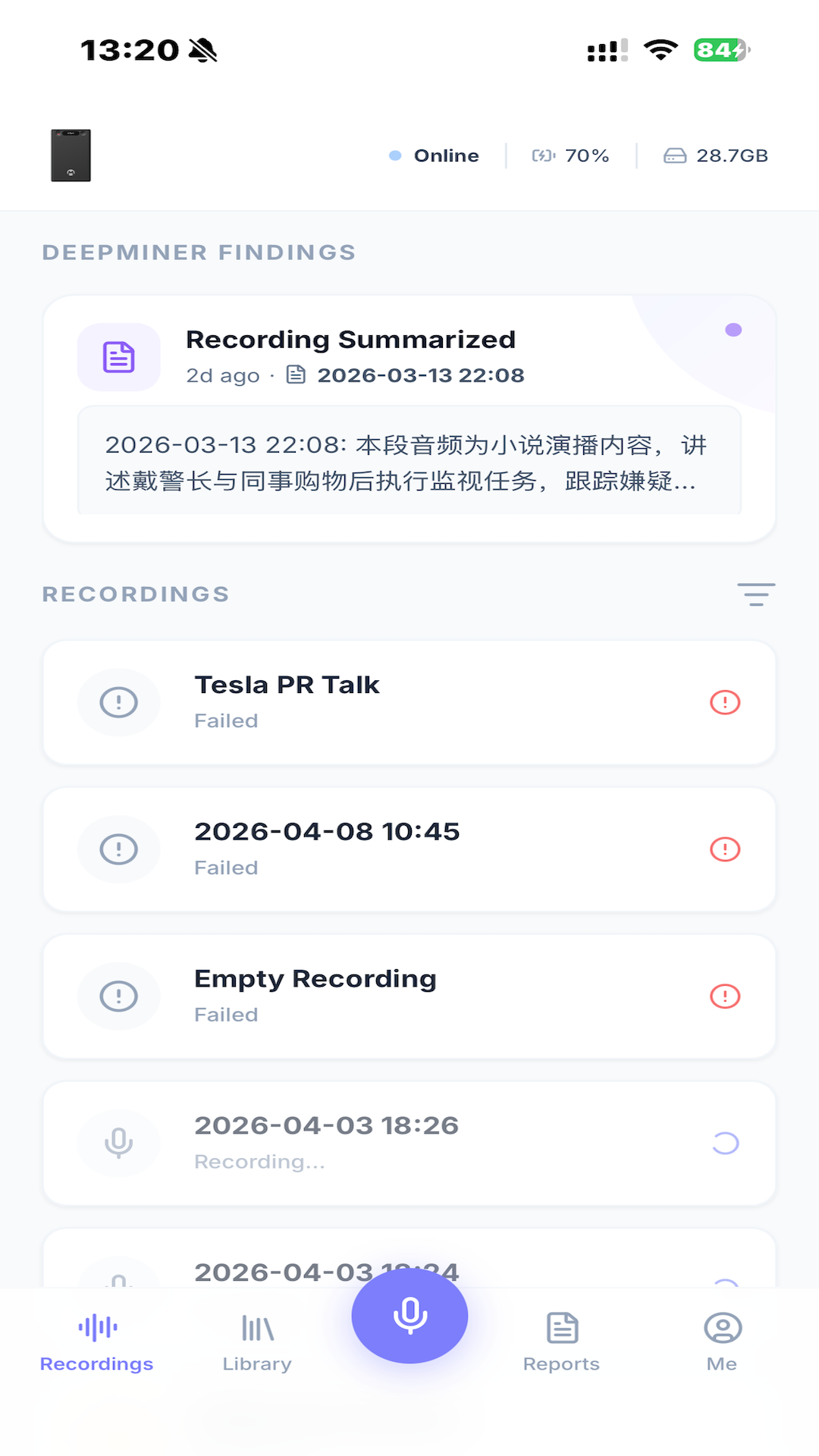This screenshot has width=819, height=1456.
Task: Go to the Me tab
Action: point(722,1343)
